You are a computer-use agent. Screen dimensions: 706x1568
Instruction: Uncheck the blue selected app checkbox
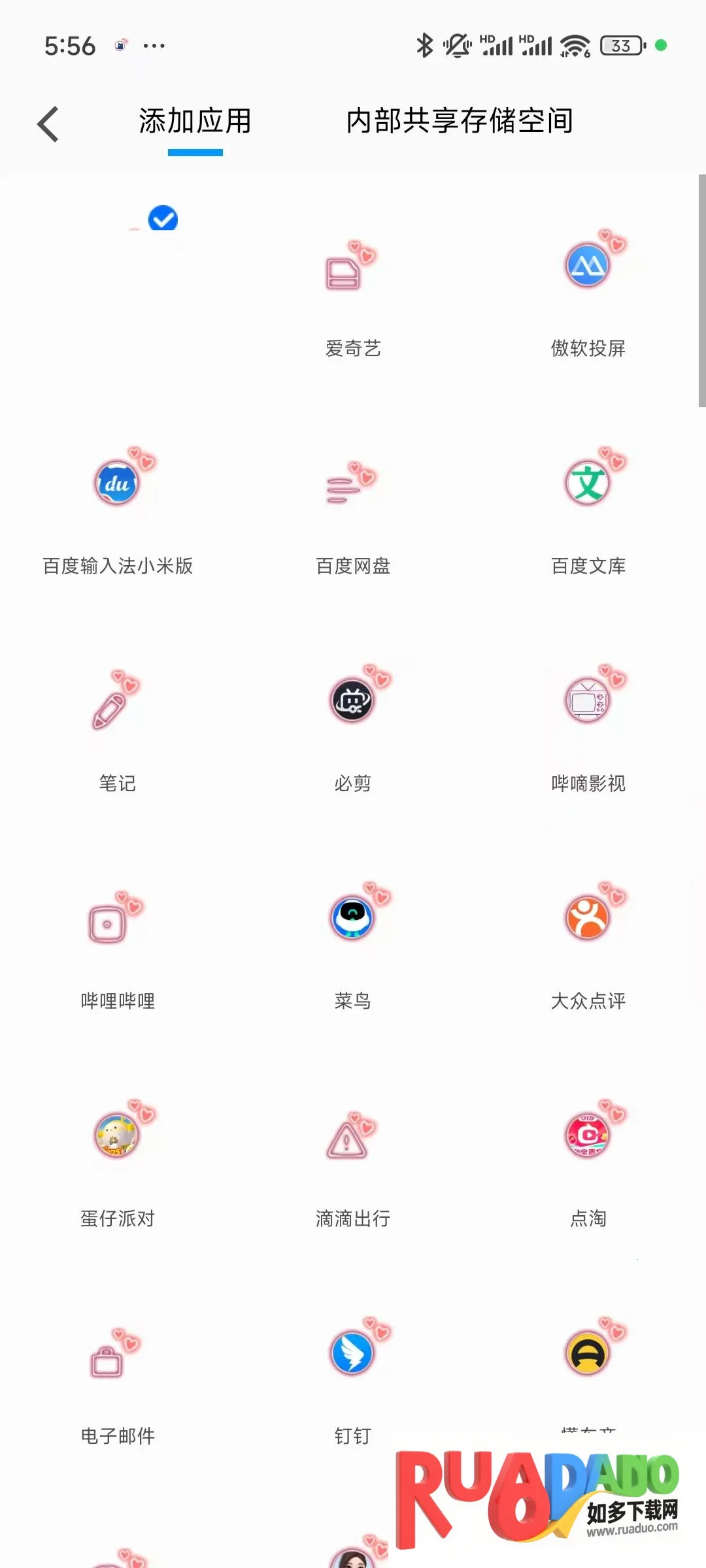163,220
